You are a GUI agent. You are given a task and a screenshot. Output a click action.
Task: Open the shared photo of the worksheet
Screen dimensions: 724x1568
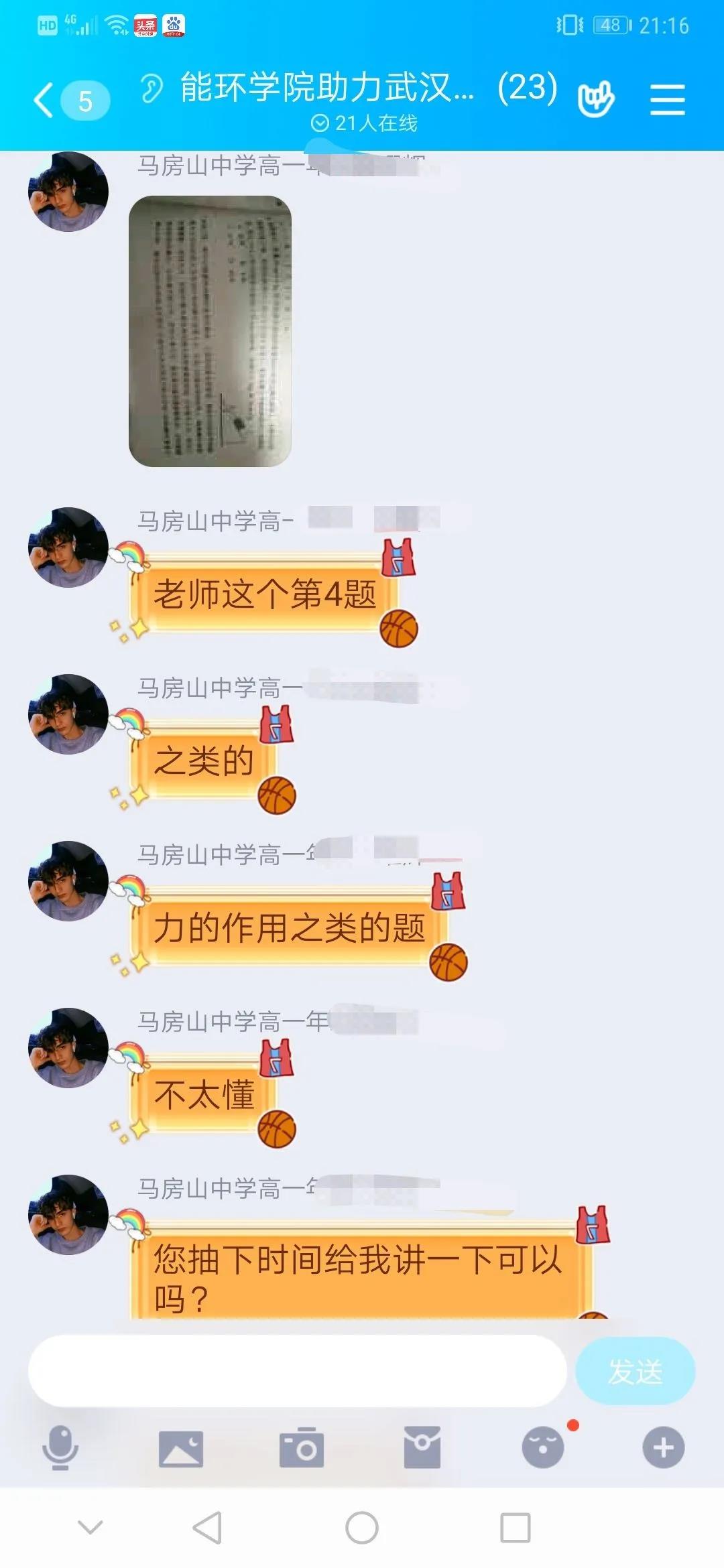click(x=210, y=331)
